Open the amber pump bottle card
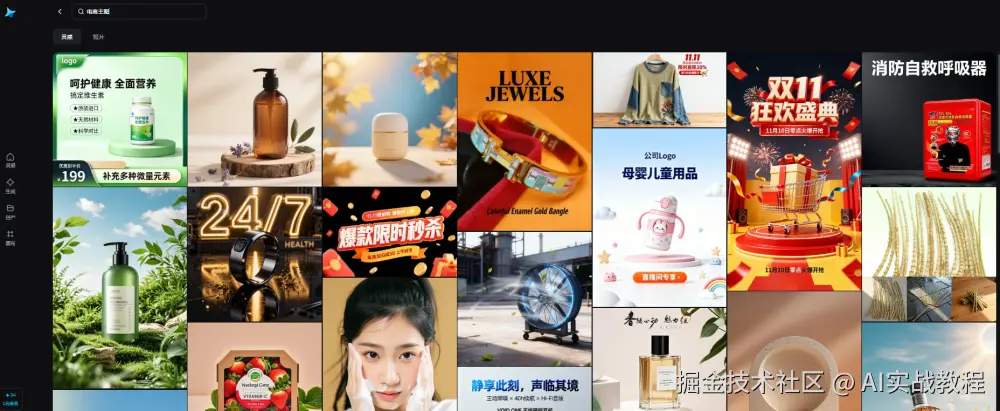This screenshot has width=1000, height=411. (x=254, y=119)
